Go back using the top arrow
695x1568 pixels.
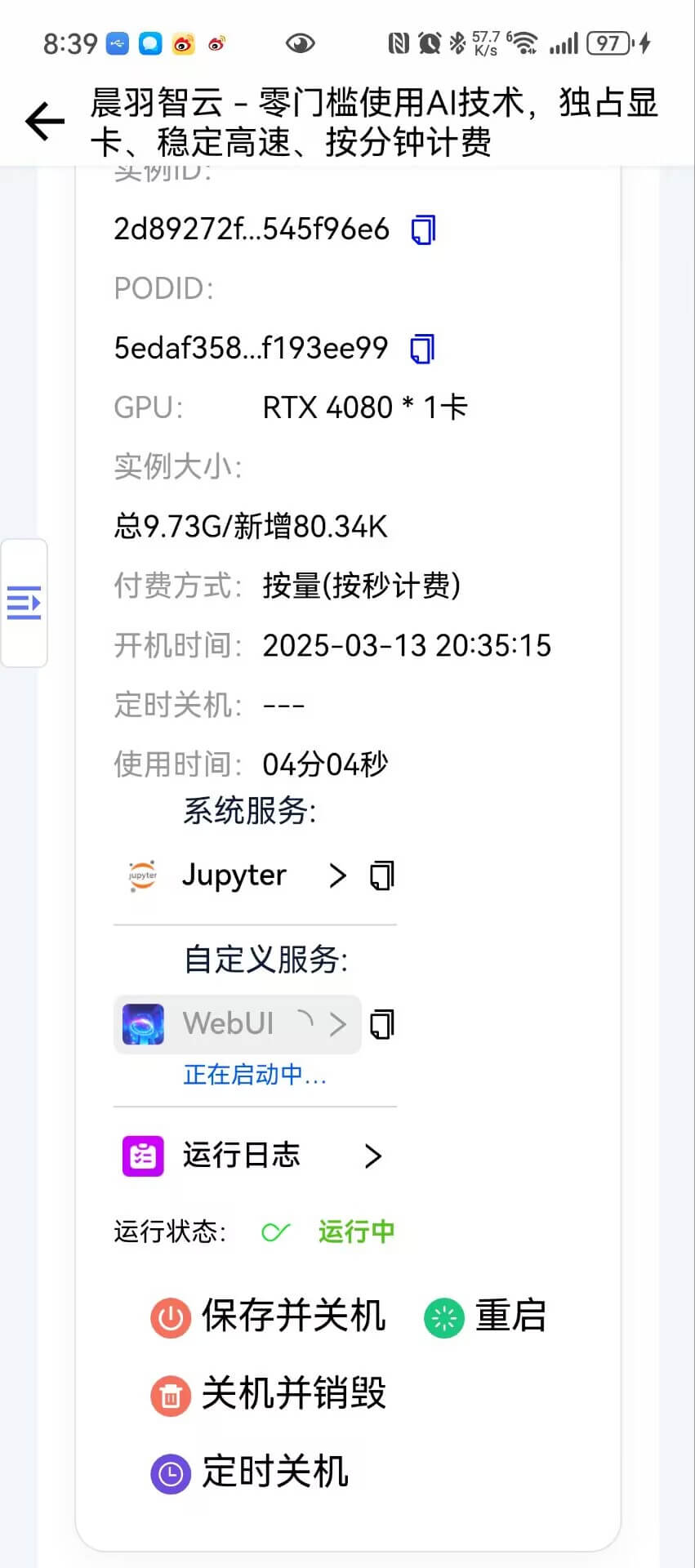[45, 122]
